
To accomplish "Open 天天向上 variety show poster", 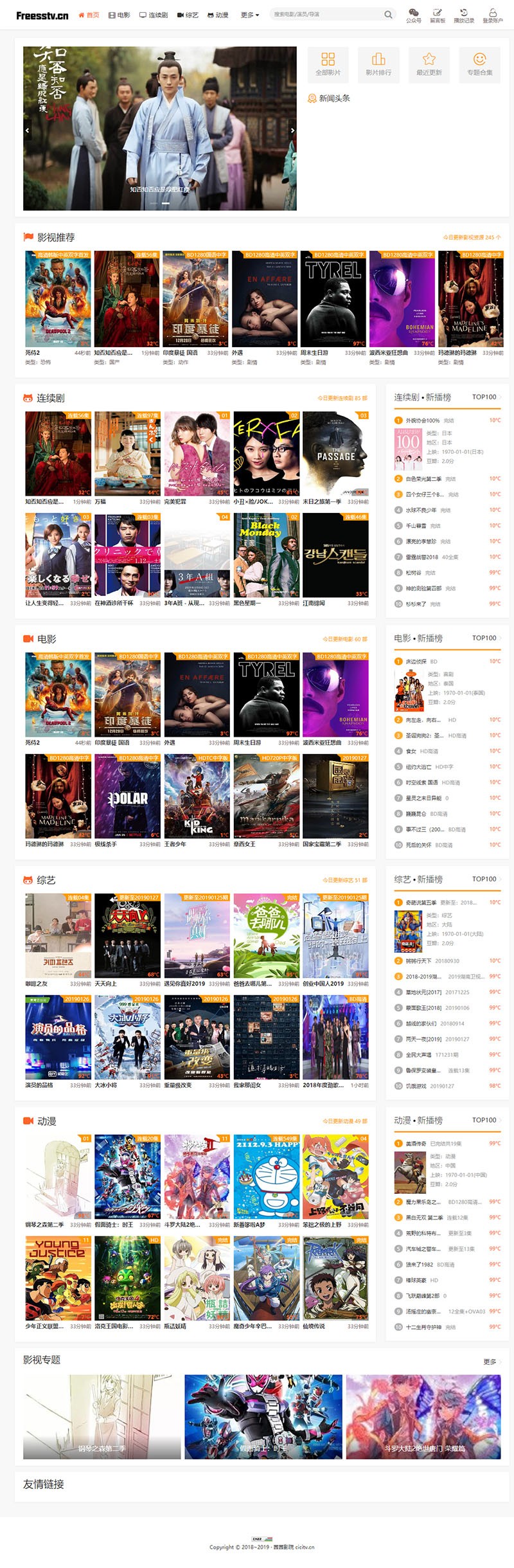I will pos(127,935).
